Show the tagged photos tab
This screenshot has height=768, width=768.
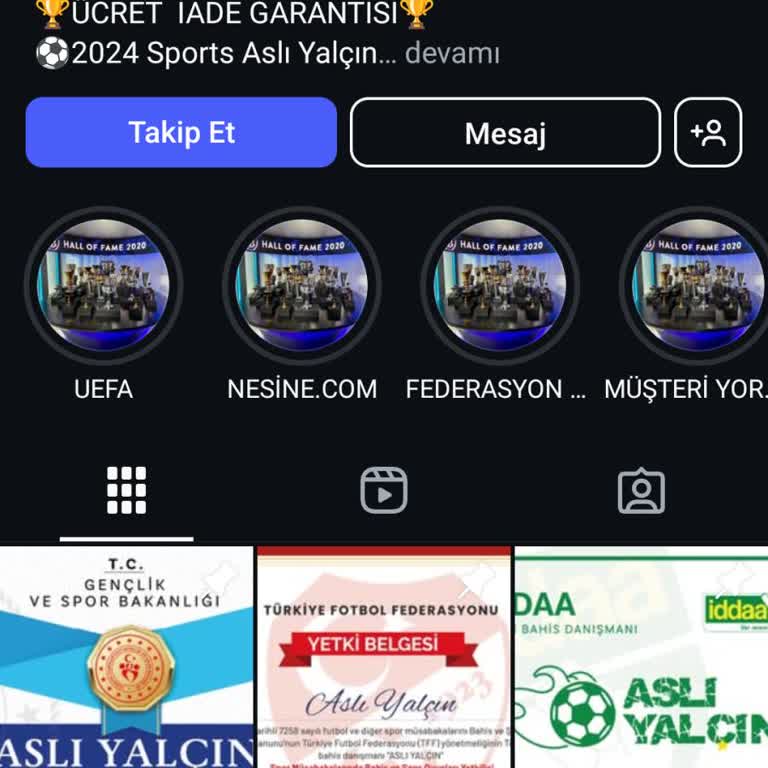point(641,491)
